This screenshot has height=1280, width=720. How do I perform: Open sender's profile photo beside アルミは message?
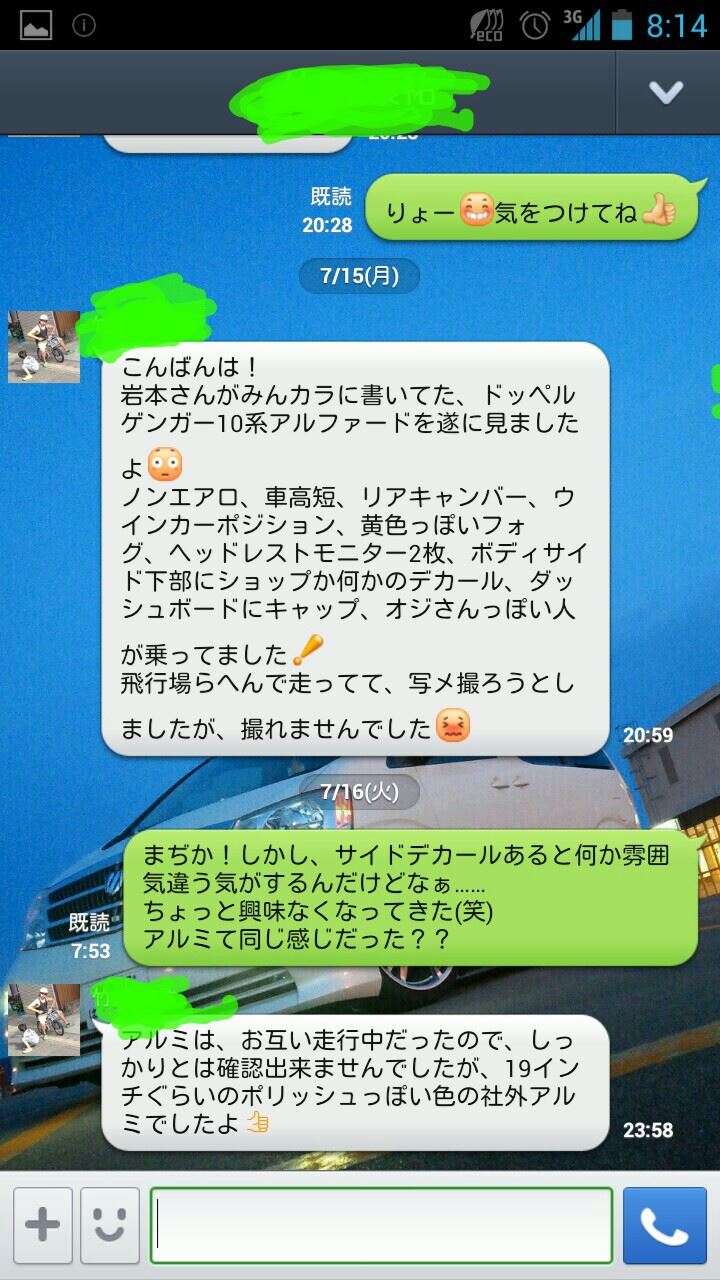click(44, 1019)
